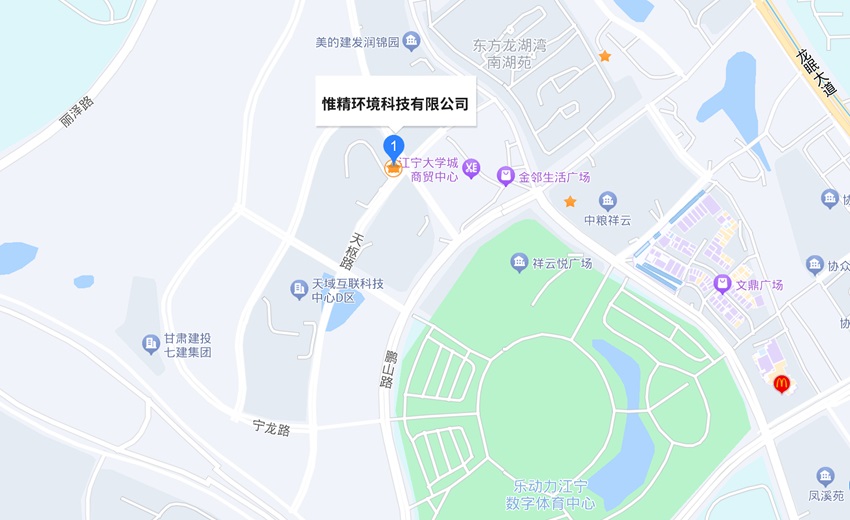Viewport: 850px width, 520px height.
Task: Tap the 天域互联科技中心D区 building marker
Action: [x=299, y=290]
